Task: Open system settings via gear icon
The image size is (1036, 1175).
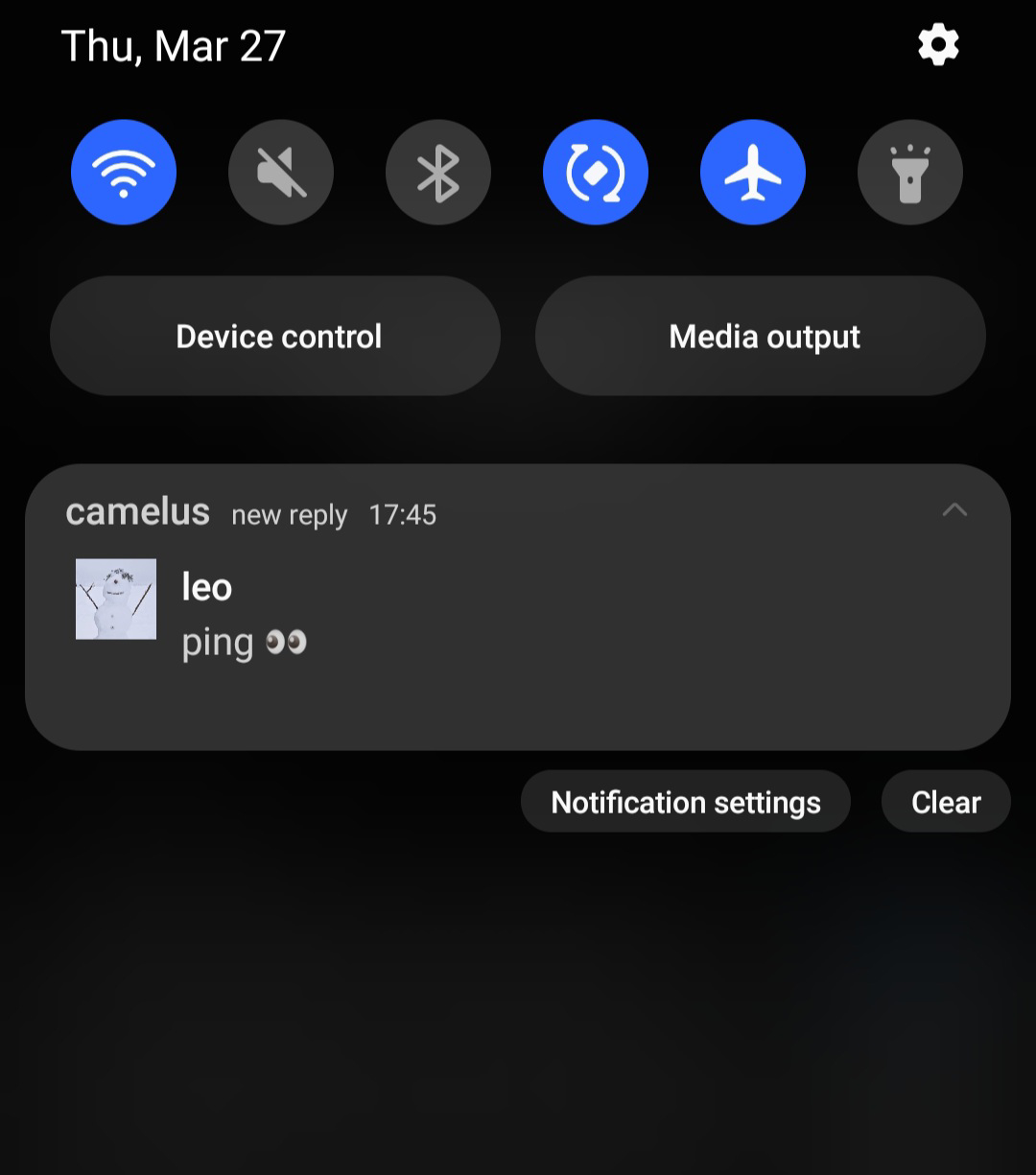Action: (938, 45)
